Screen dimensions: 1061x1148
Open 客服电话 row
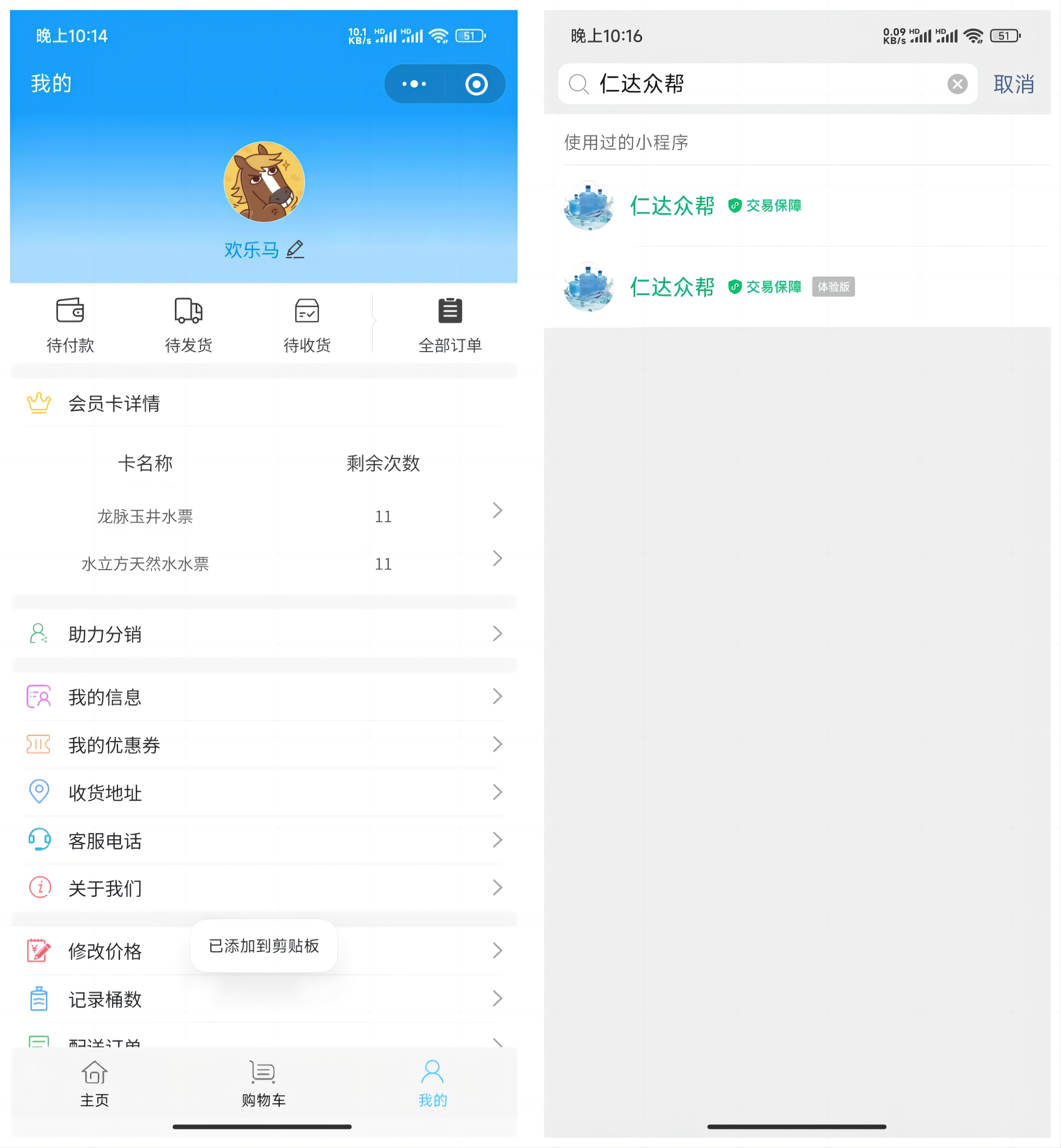click(264, 840)
